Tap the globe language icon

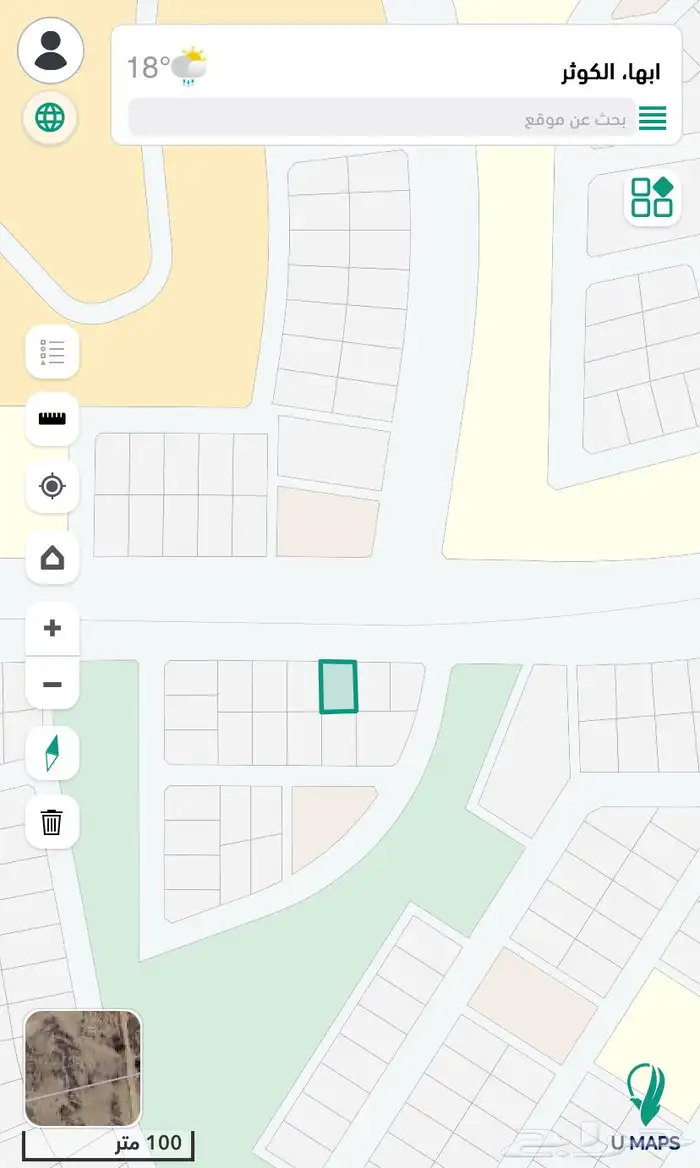point(50,118)
